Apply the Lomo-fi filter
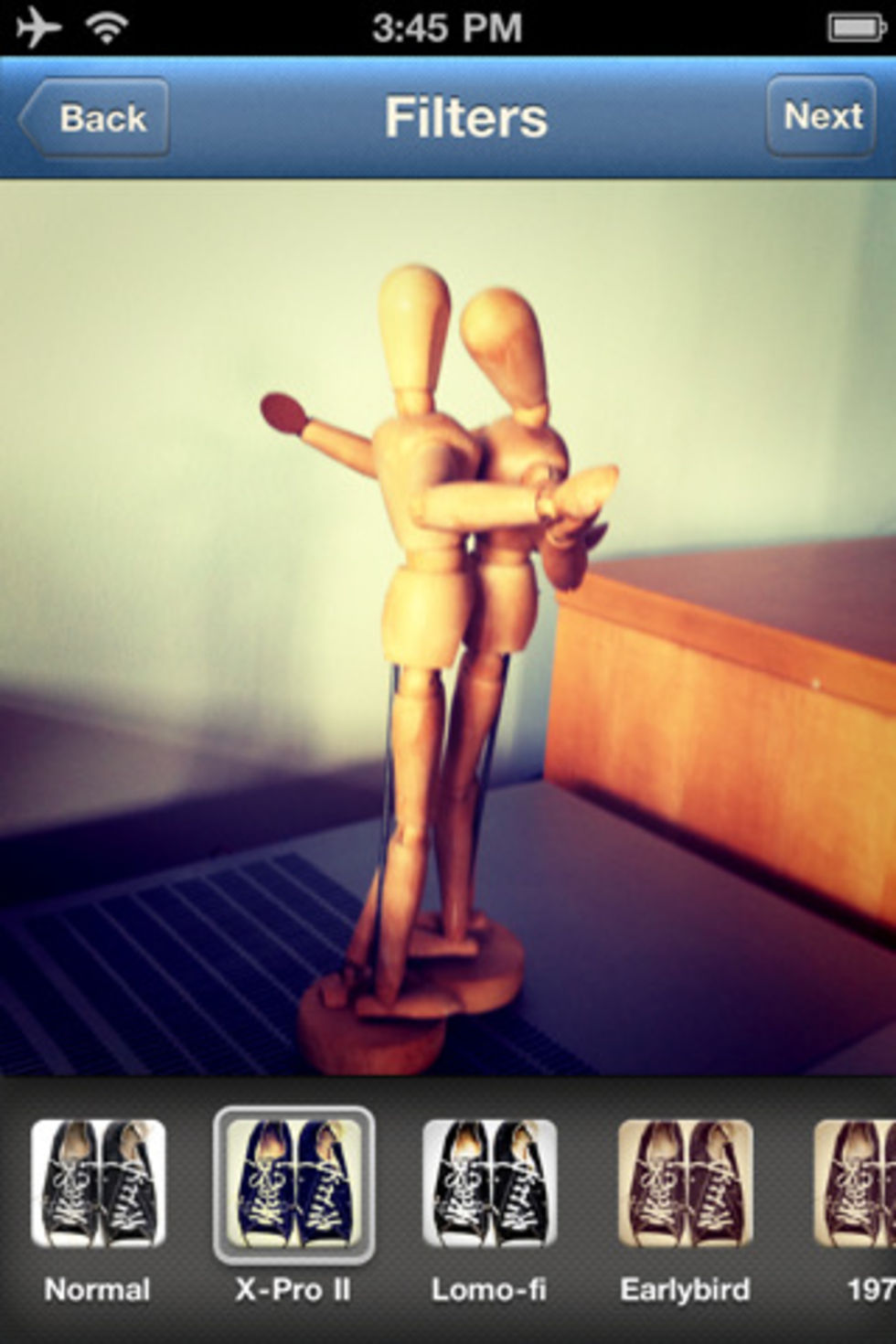Image resolution: width=896 pixels, height=1344 pixels. [x=489, y=1185]
